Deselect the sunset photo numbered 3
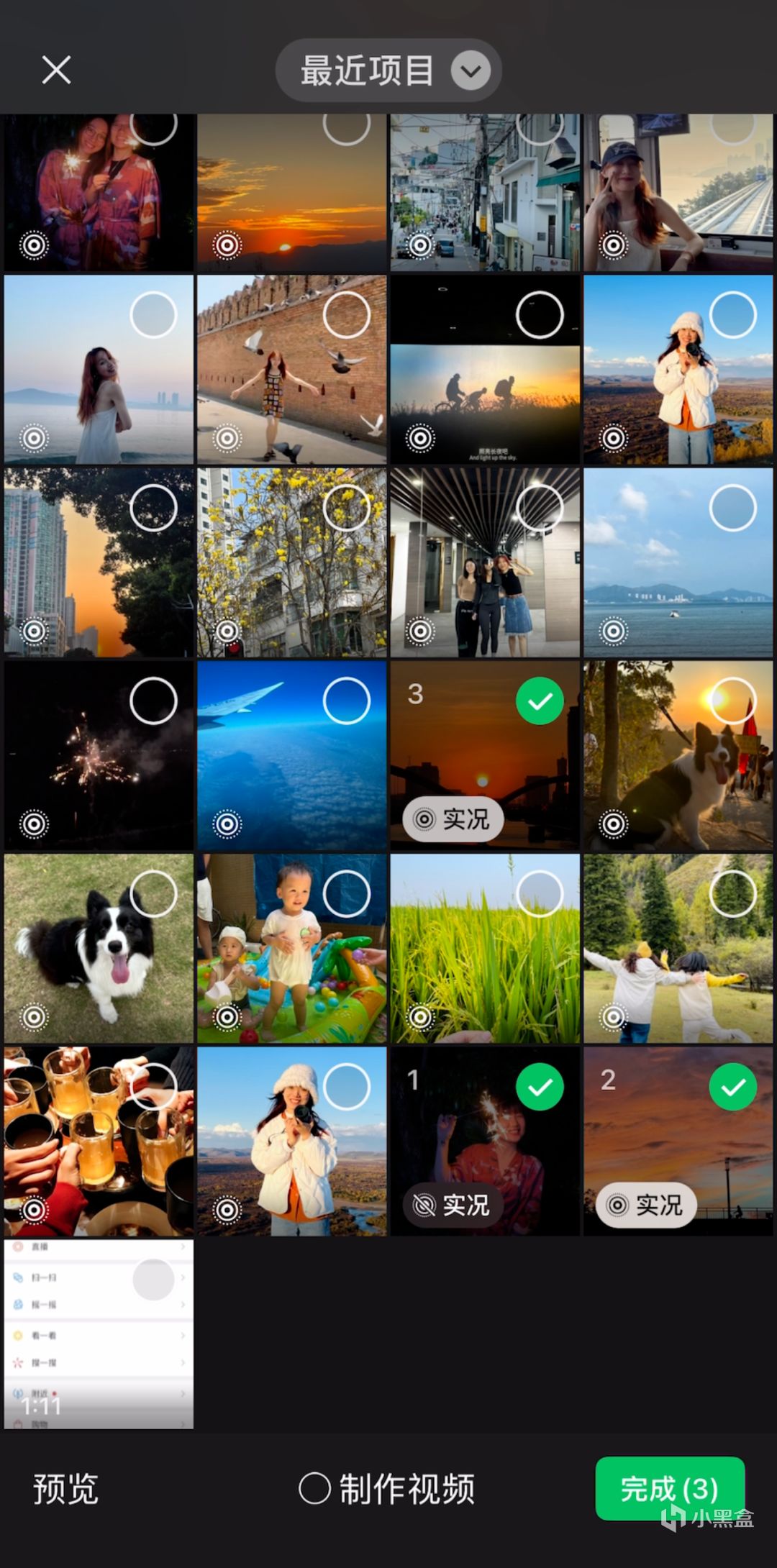The height and width of the screenshot is (1568, 777). (x=540, y=701)
